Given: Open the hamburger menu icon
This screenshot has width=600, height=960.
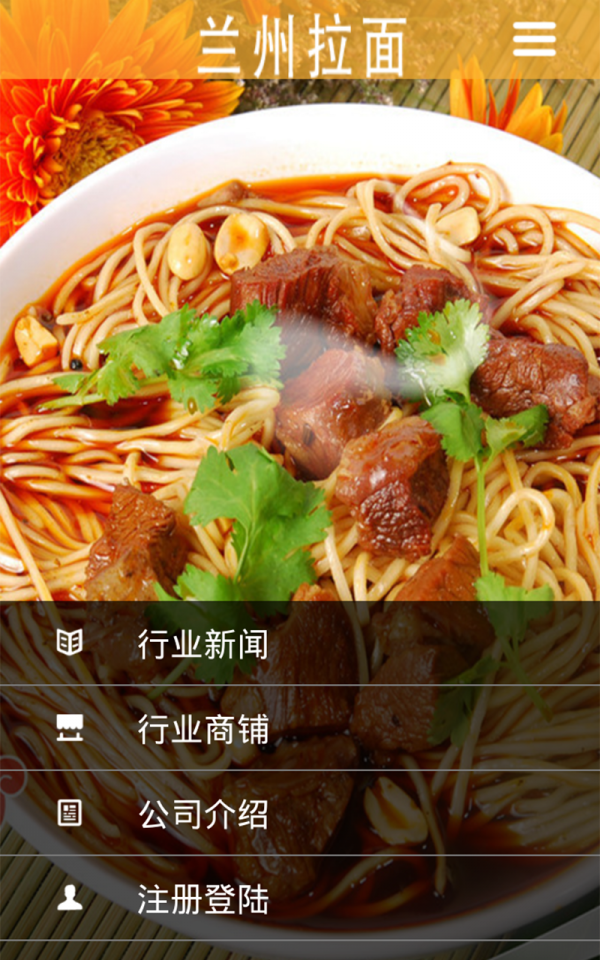Looking at the screenshot, I should pyautogui.click(x=534, y=39).
